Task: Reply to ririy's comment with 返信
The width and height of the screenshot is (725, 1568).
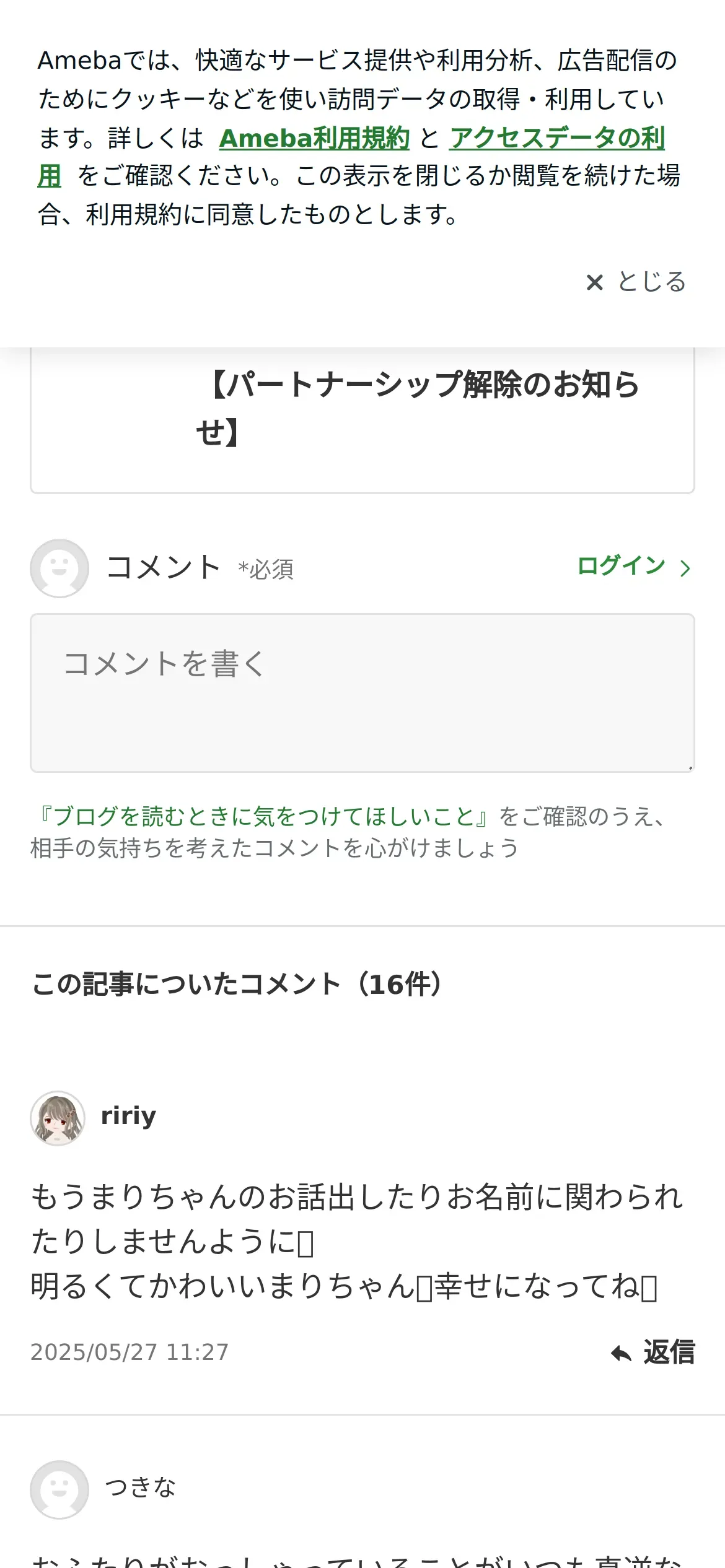Action: [652, 1352]
